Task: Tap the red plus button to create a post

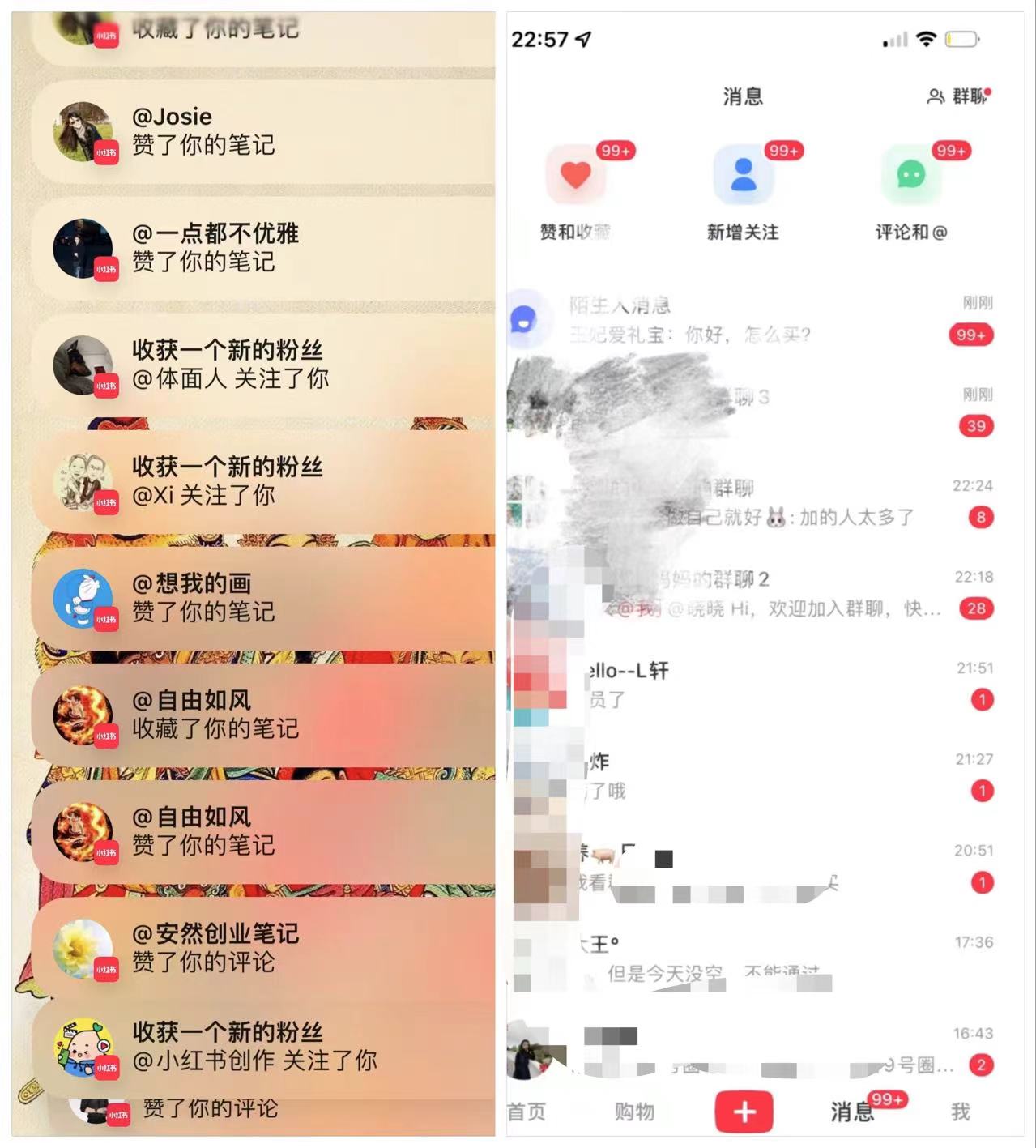Action: pos(746,1112)
